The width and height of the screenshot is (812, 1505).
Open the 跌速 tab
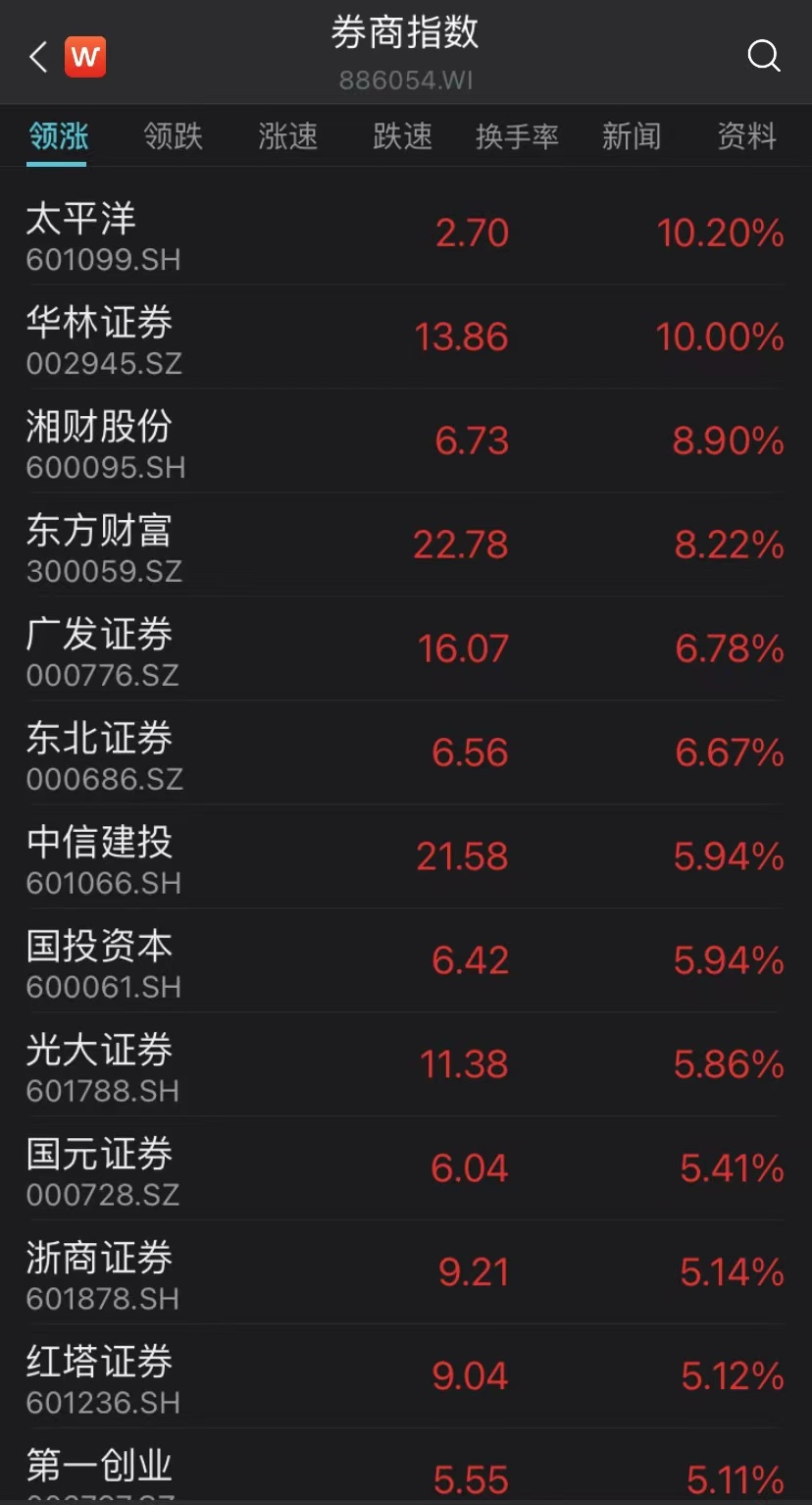point(403,136)
